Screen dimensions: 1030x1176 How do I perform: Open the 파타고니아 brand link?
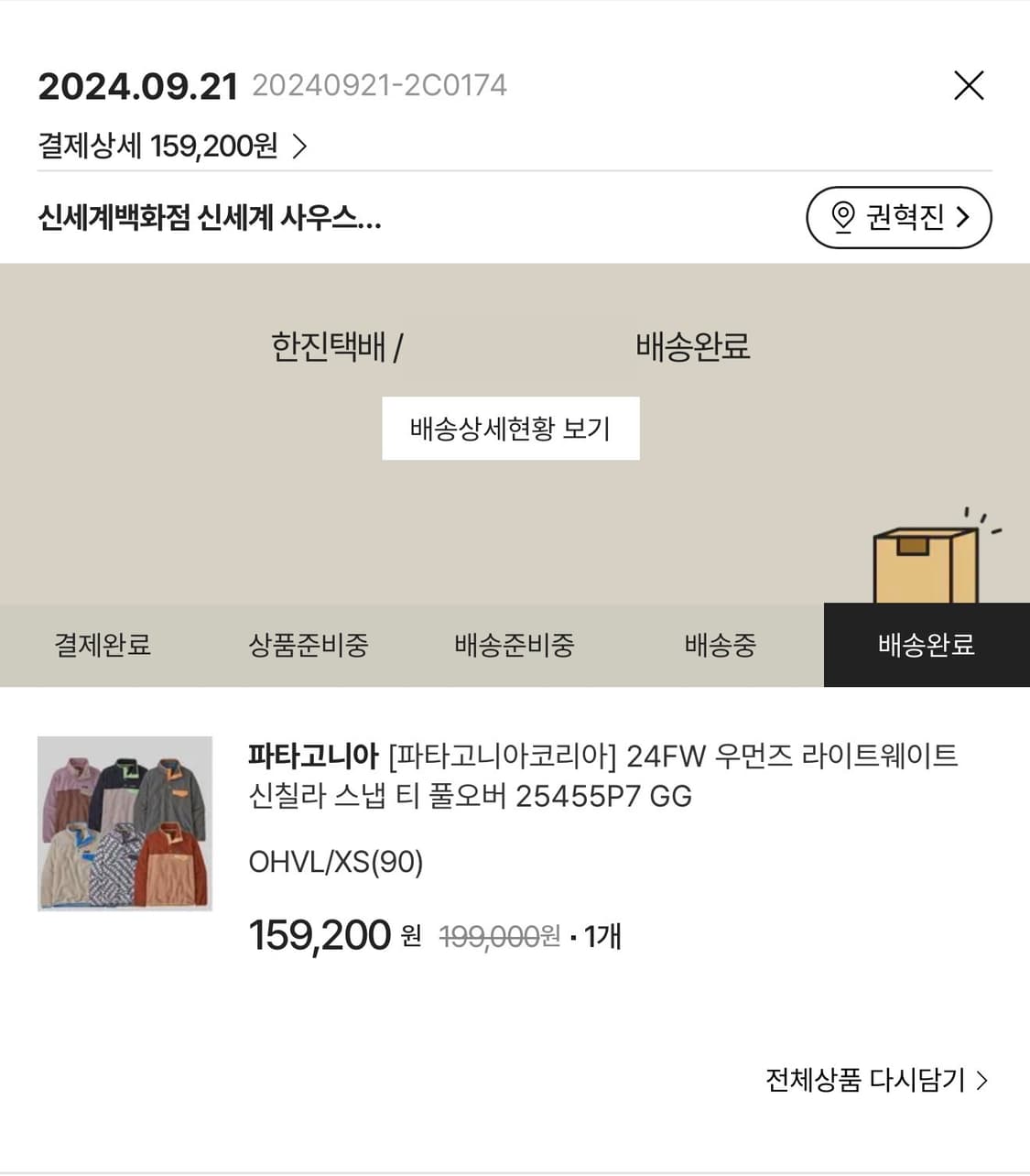311,757
